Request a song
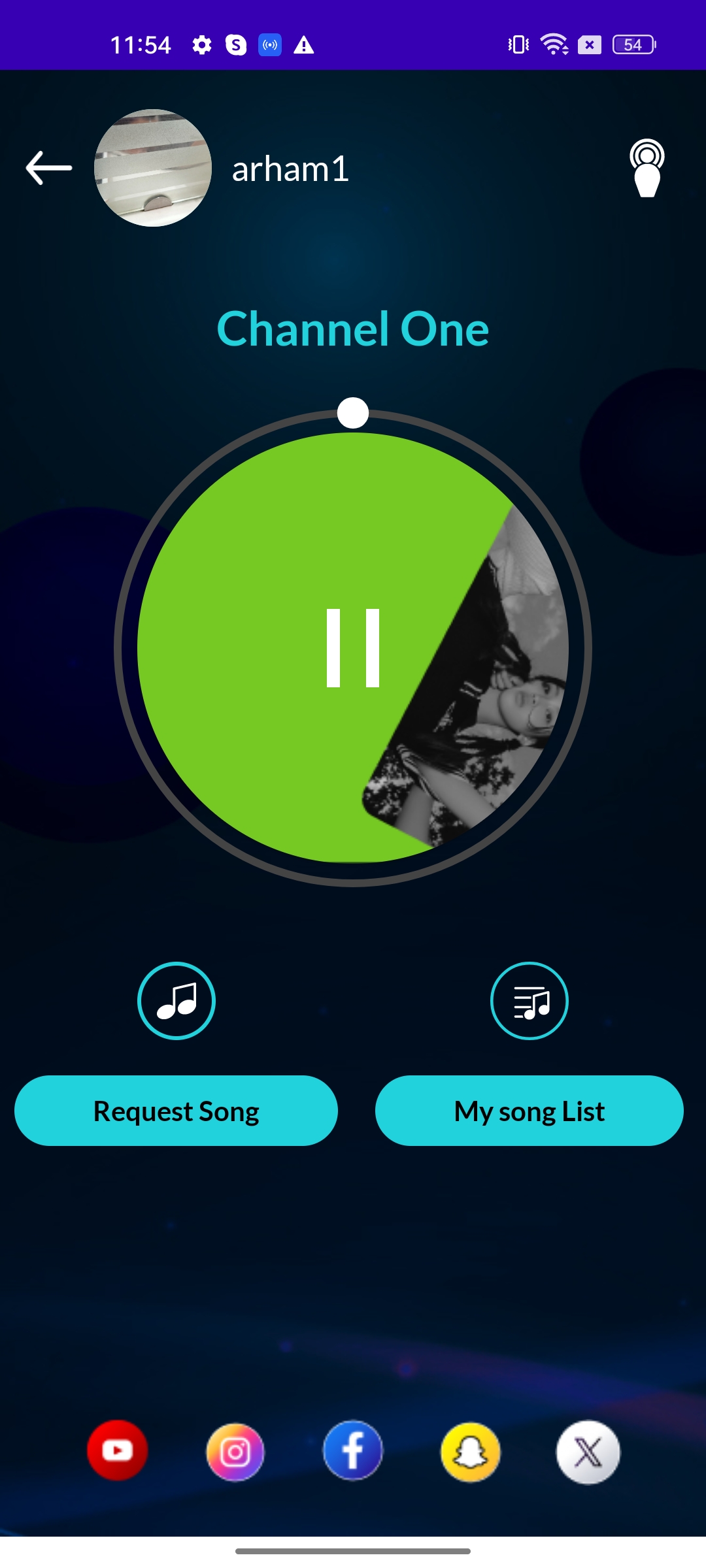The width and height of the screenshot is (706, 1568). point(176,1111)
